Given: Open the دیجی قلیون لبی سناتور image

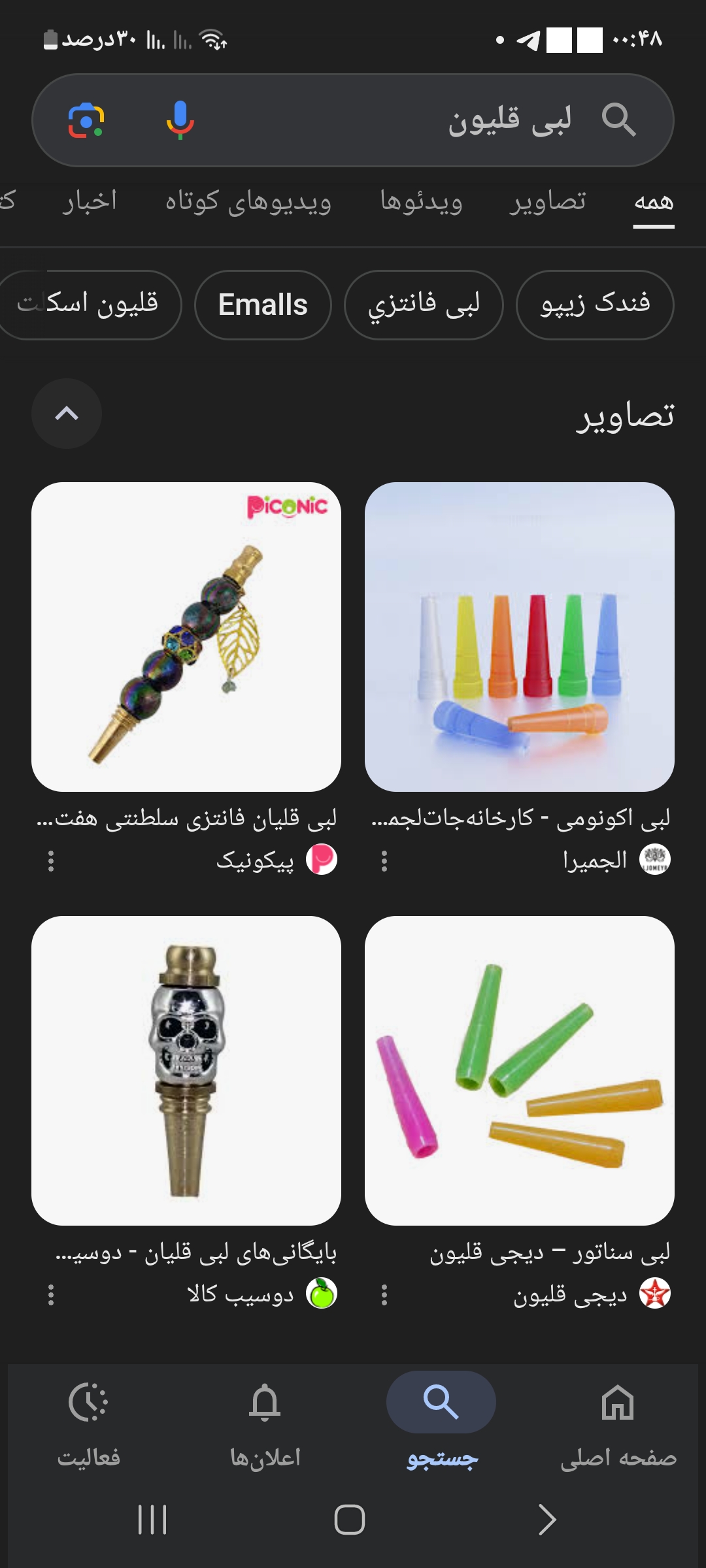Looking at the screenshot, I should pos(520,1070).
